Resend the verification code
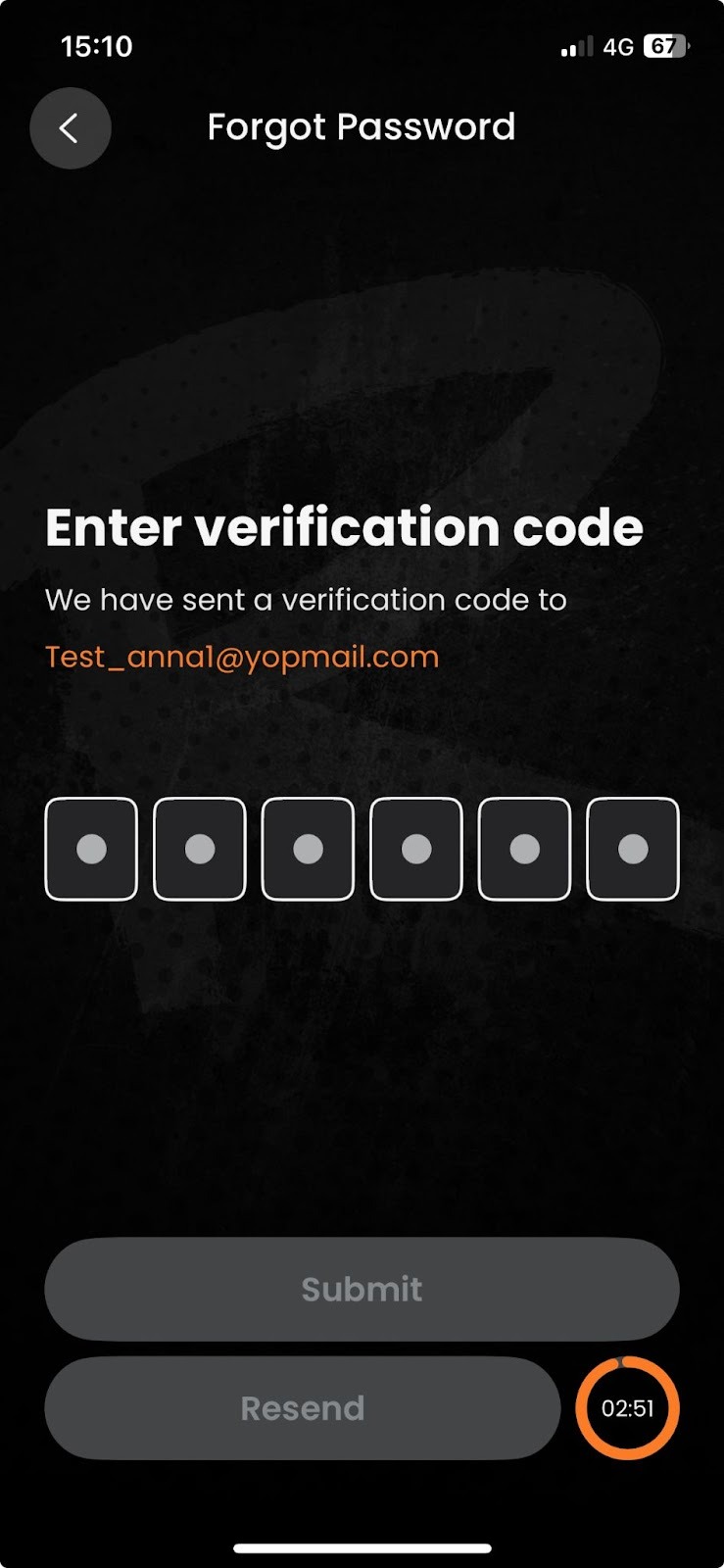Screen dimensions: 724x1568 click(302, 1408)
